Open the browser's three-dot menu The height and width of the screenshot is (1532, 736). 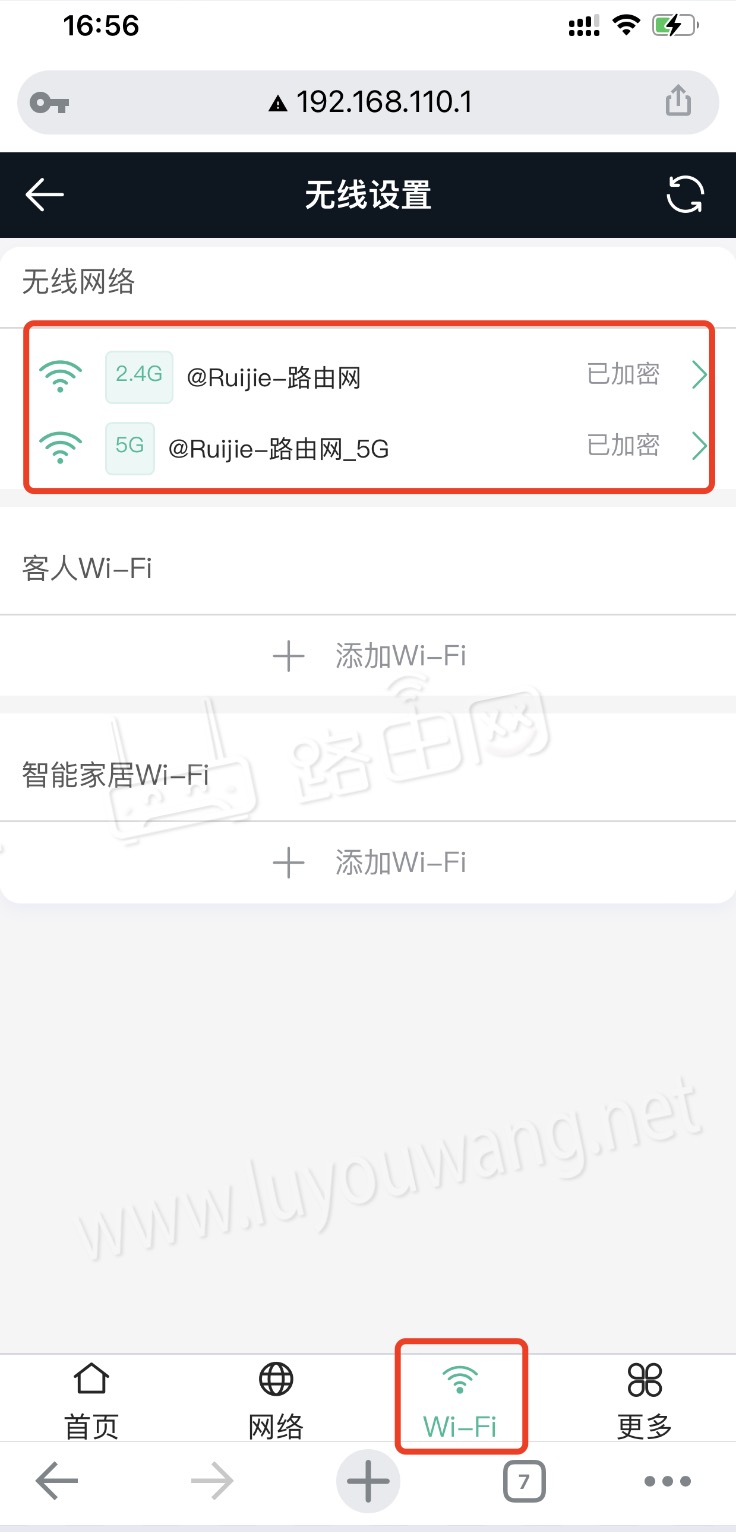(x=667, y=1481)
